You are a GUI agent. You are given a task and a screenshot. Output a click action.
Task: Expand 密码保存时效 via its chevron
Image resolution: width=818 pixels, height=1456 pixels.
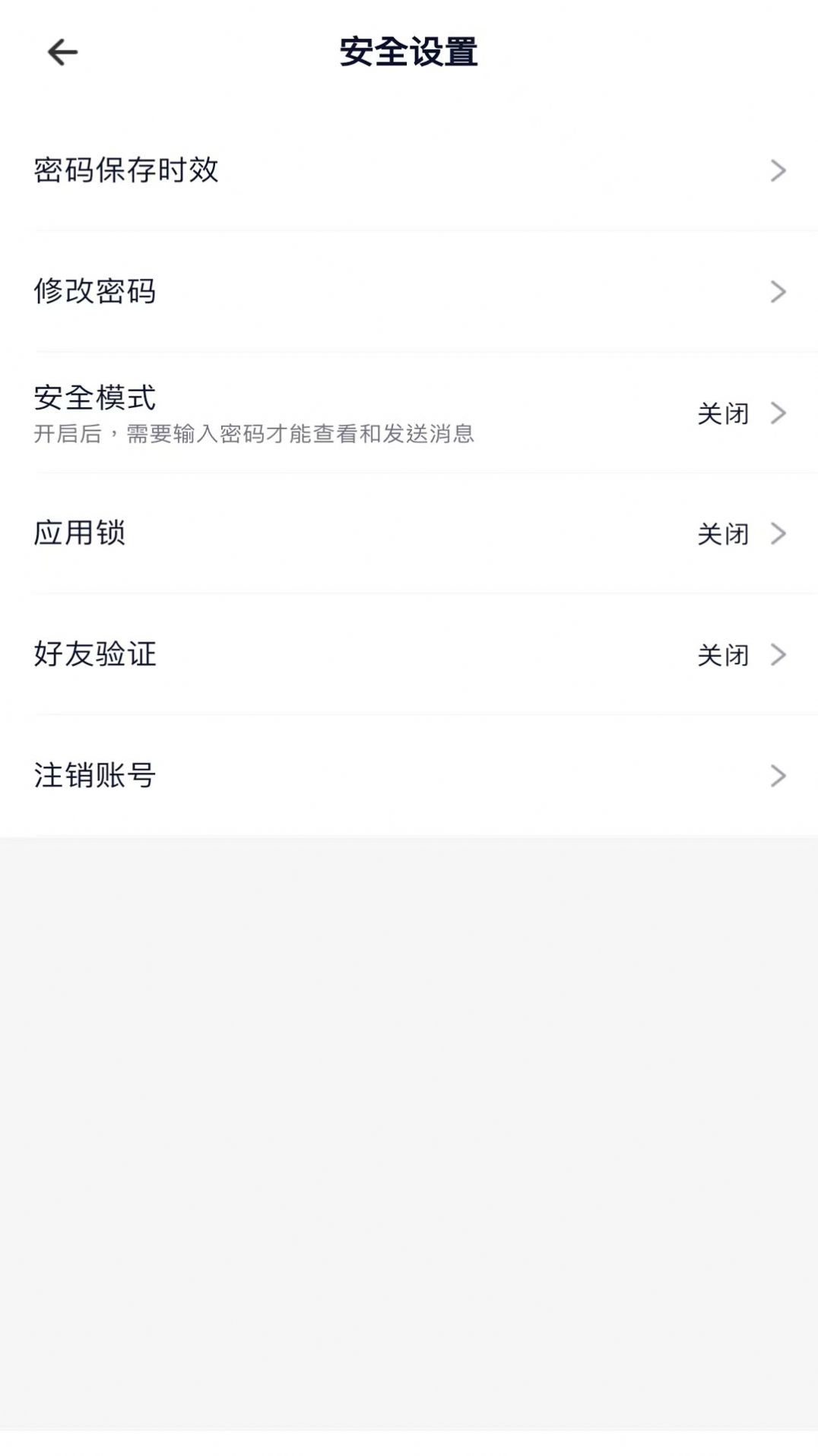[778, 170]
